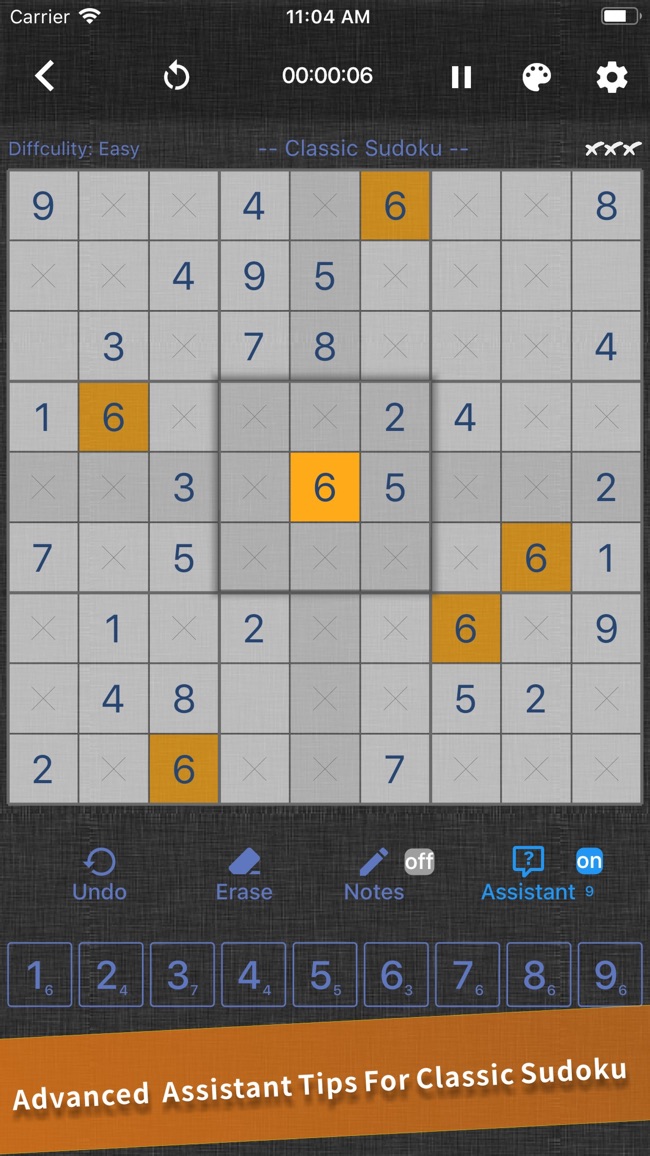Screen dimensions: 650x1156
Task: Enter number 3 from the keypad
Action: point(182,974)
